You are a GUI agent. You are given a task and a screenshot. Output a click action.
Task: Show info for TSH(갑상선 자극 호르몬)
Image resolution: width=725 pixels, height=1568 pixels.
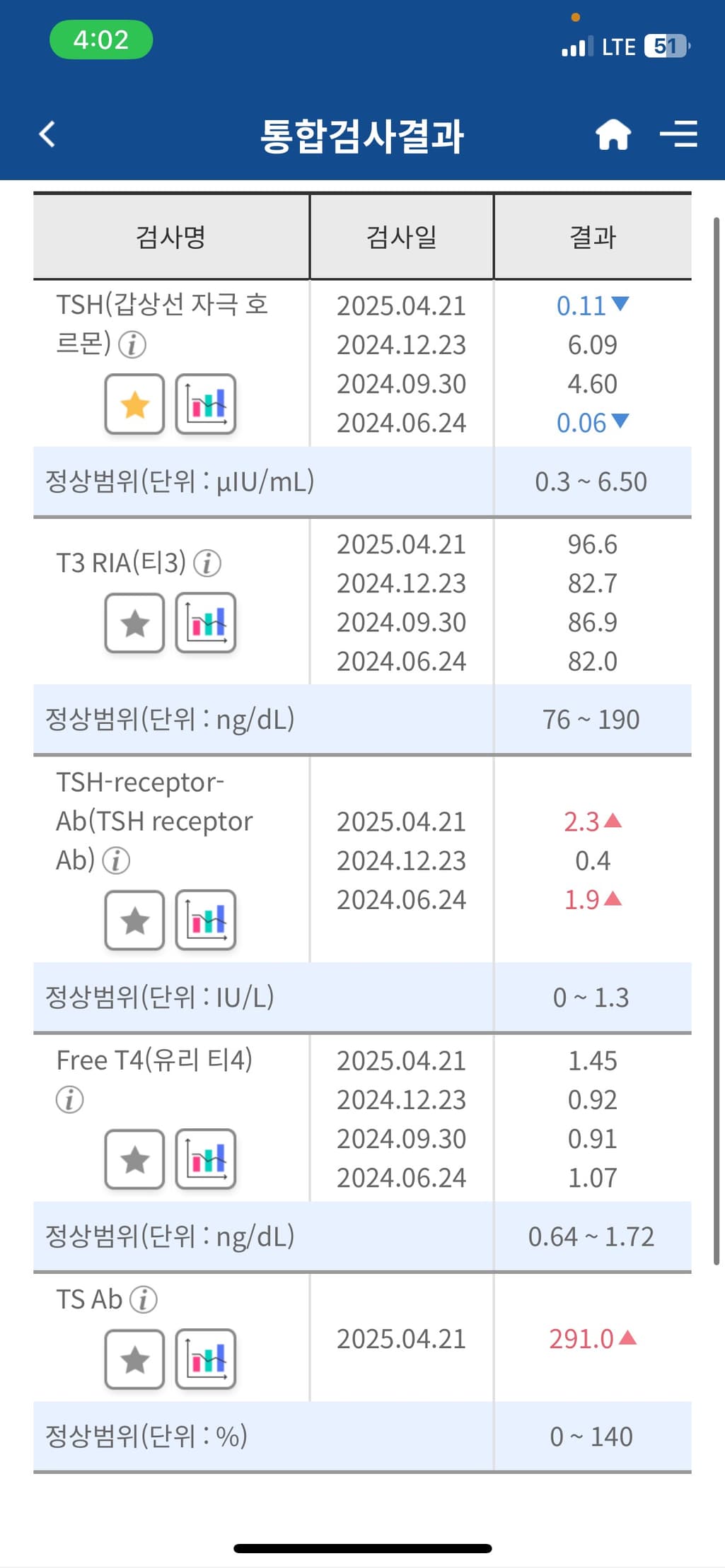pyautogui.click(x=132, y=345)
